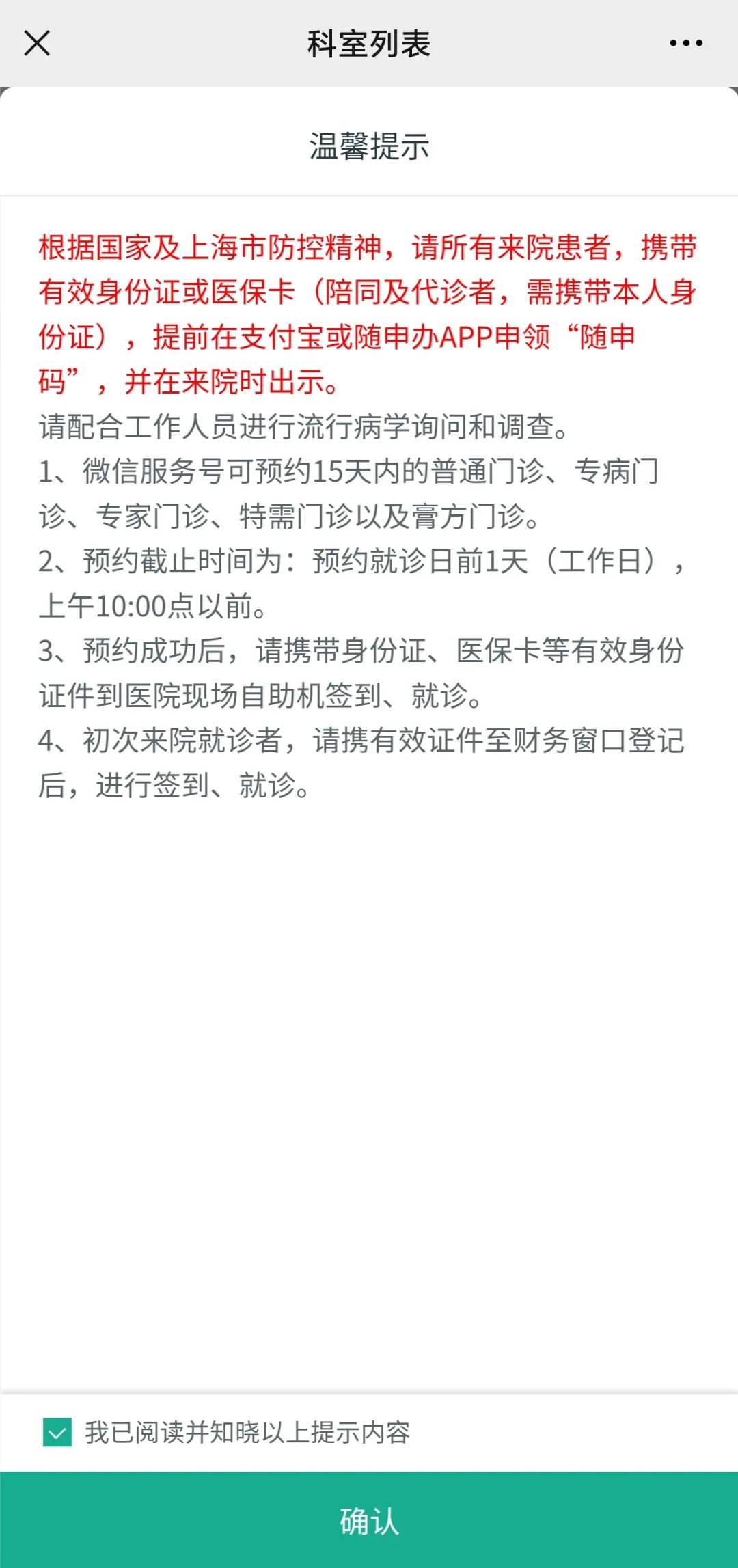Tap the 确认 button

[x=369, y=1520]
